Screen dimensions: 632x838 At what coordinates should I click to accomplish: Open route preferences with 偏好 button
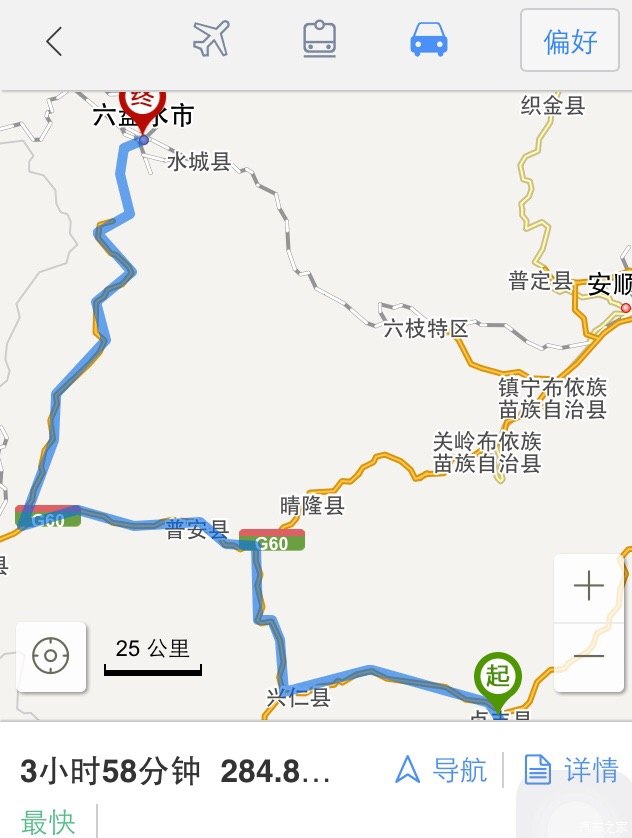point(570,42)
